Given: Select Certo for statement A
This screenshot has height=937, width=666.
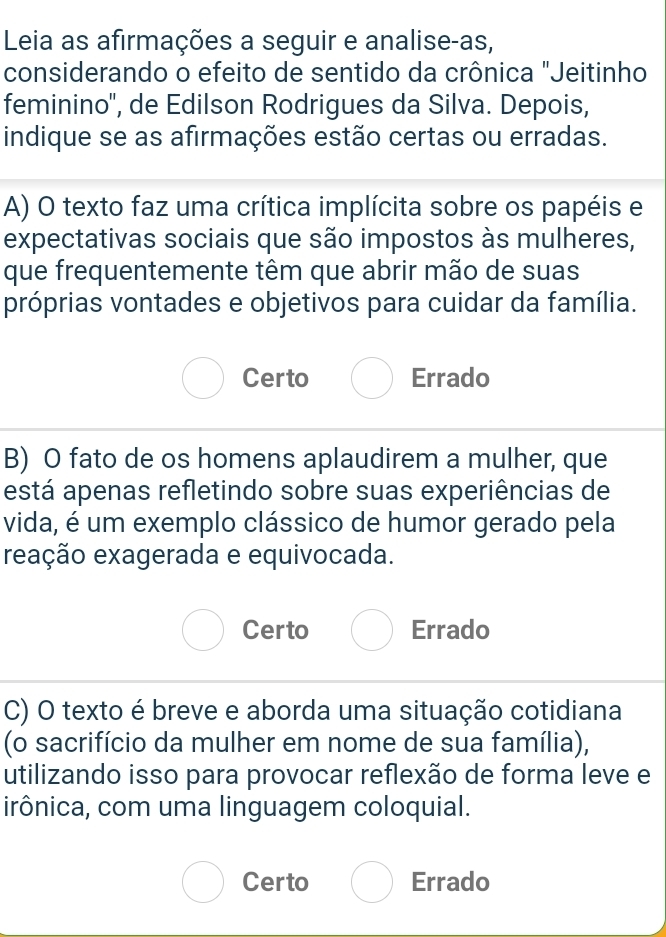Looking at the screenshot, I should pos(203,378).
